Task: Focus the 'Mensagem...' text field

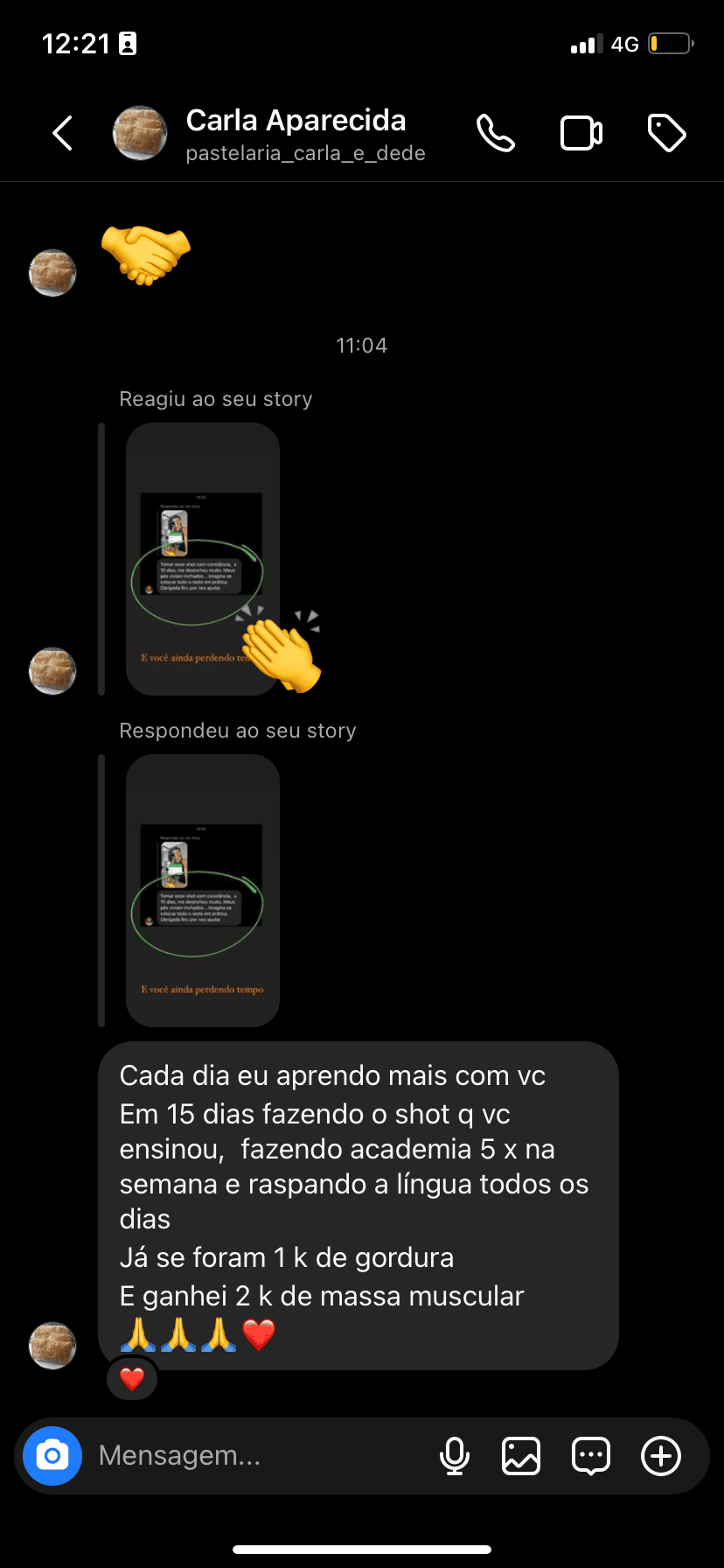Action: (258, 1456)
